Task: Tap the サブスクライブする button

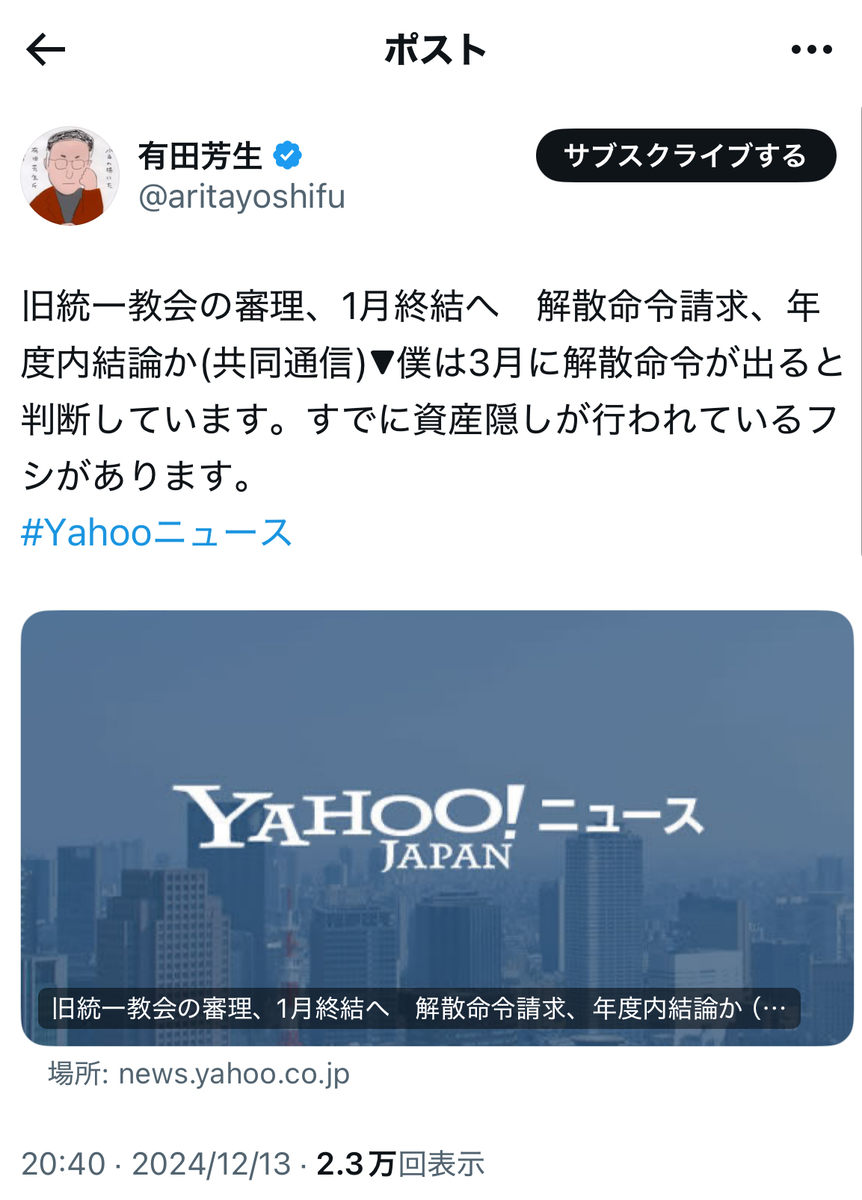Action: pyautogui.click(x=685, y=156)
